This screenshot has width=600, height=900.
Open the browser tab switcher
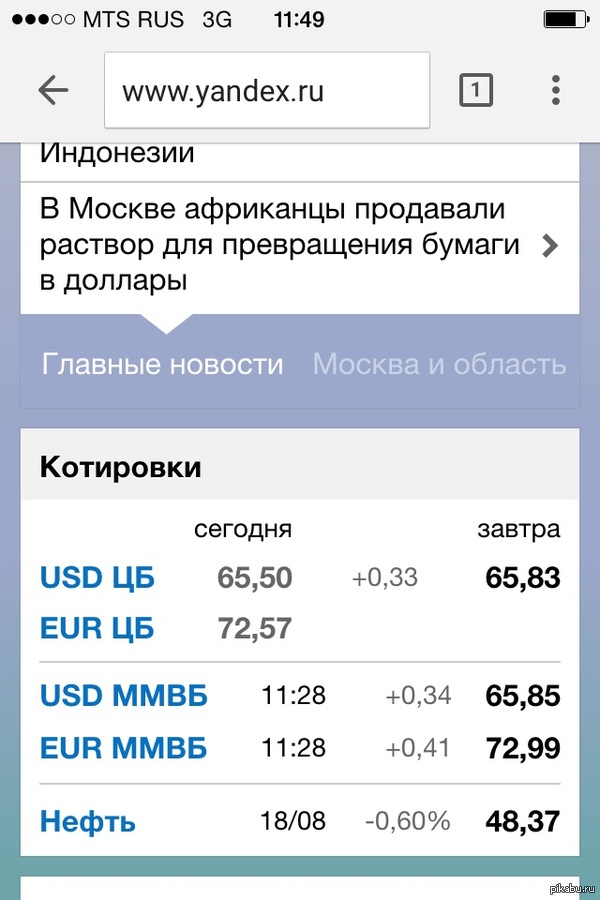476,91
